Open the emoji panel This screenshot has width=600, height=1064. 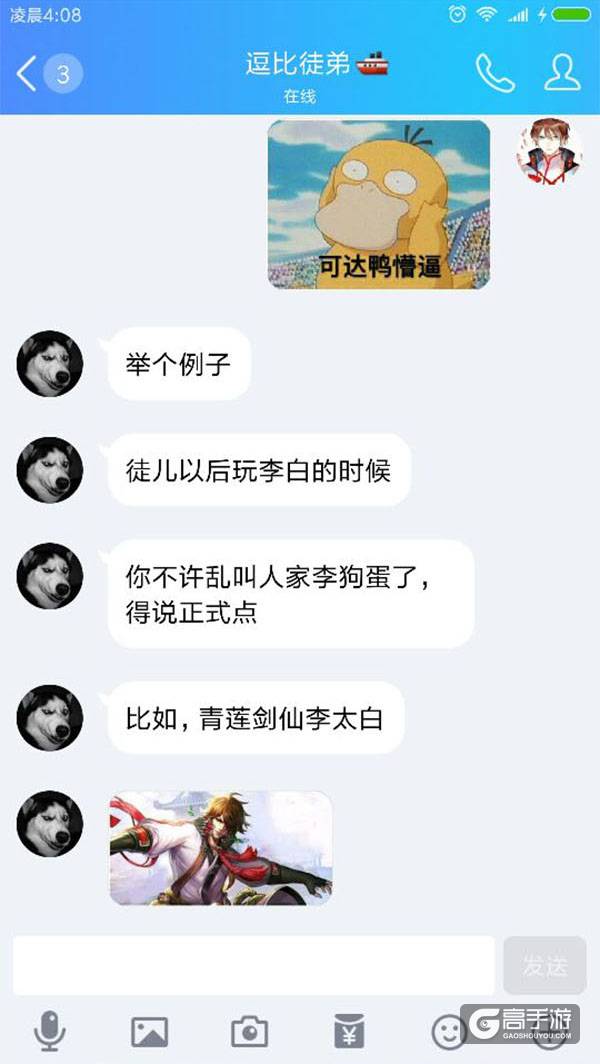tap(448, 1030)
